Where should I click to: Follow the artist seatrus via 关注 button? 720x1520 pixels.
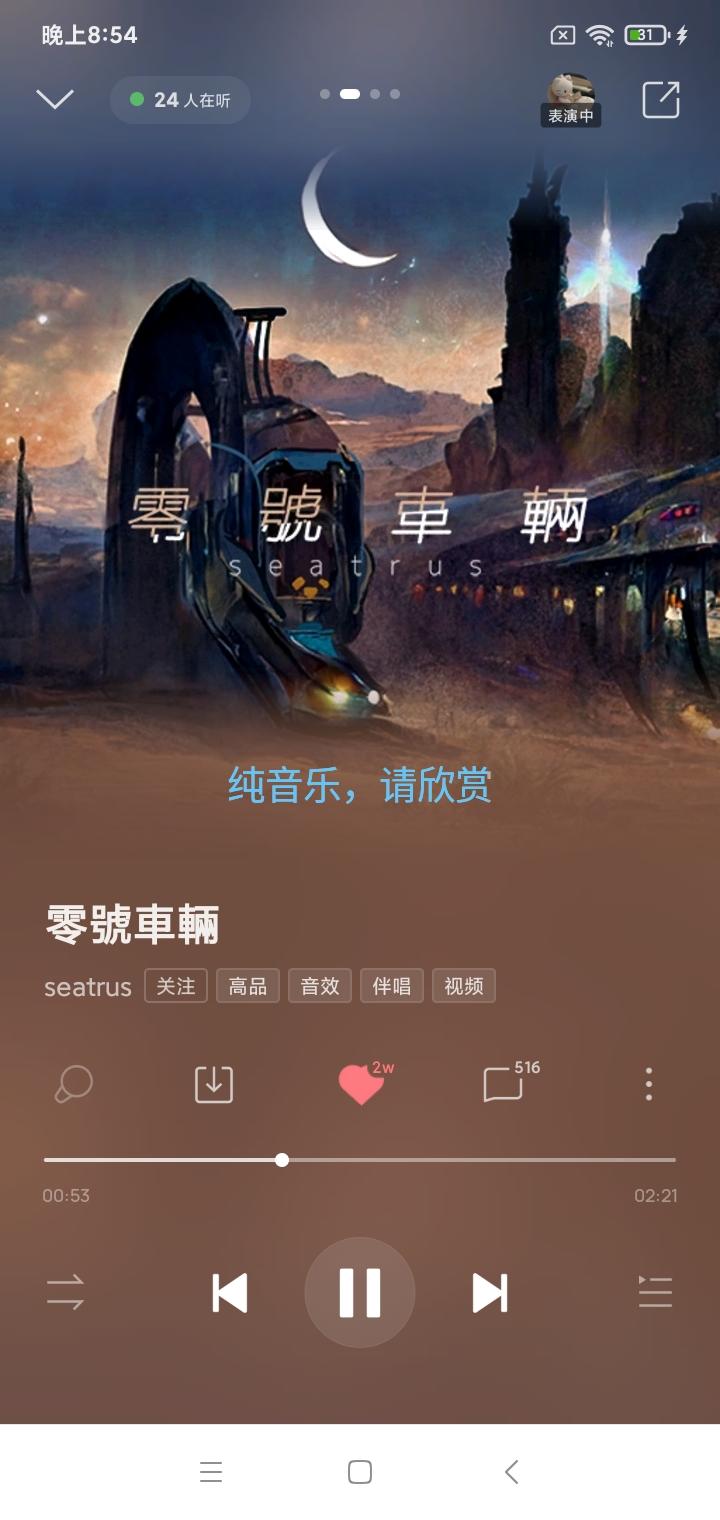175,986
